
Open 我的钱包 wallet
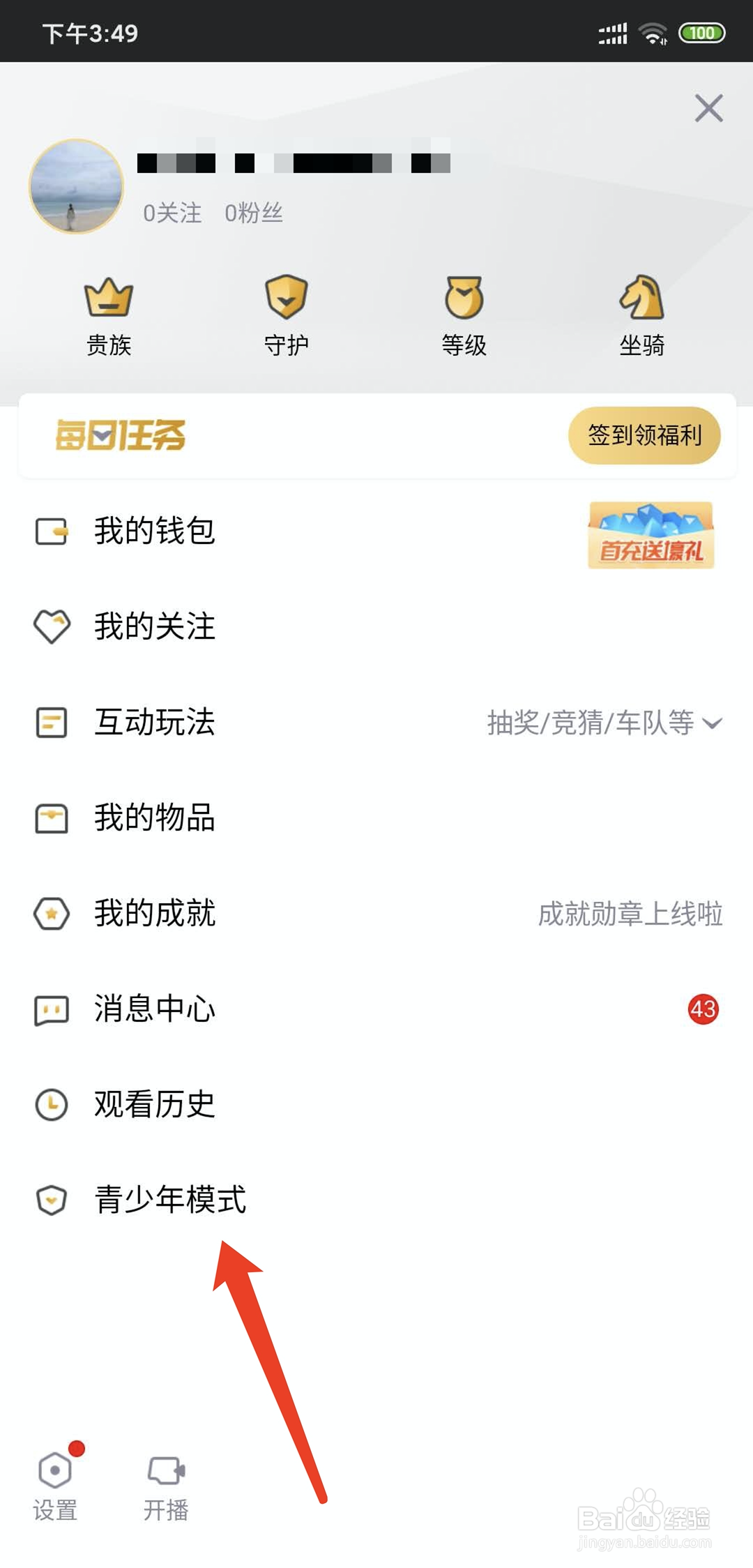tap(376, 531)
